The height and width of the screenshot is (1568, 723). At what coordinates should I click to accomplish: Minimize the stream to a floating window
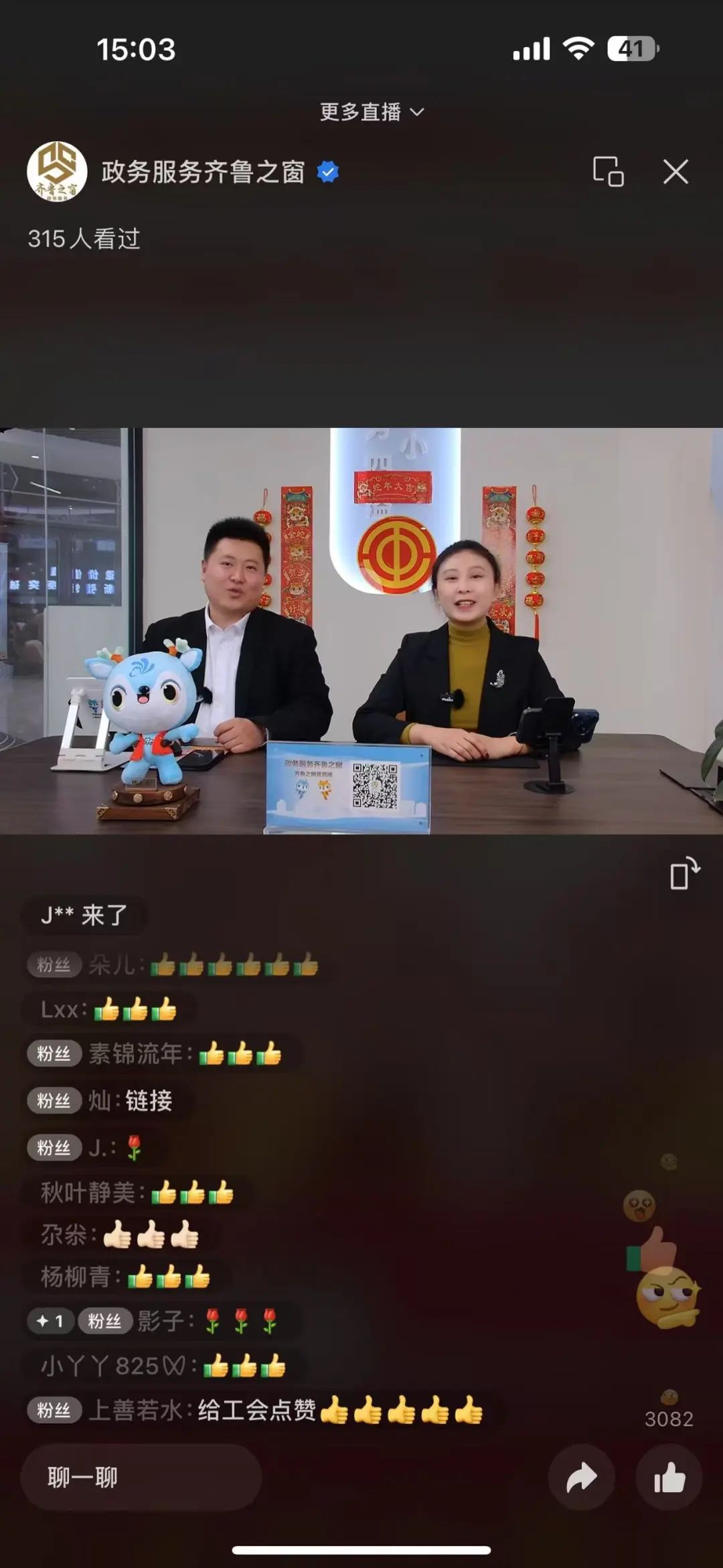pyautogui.click(x=608, y=171)
